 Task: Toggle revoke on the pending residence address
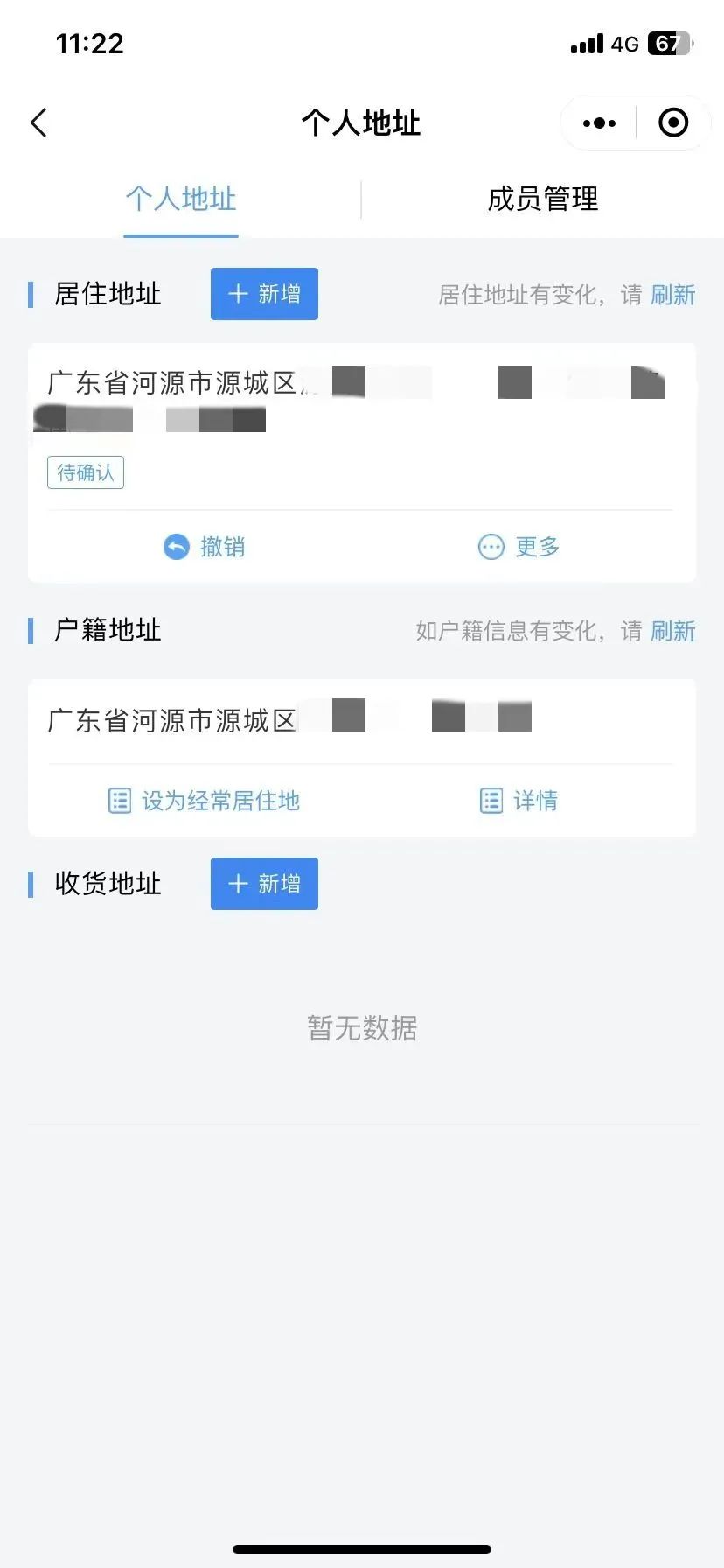coord(204,546)
